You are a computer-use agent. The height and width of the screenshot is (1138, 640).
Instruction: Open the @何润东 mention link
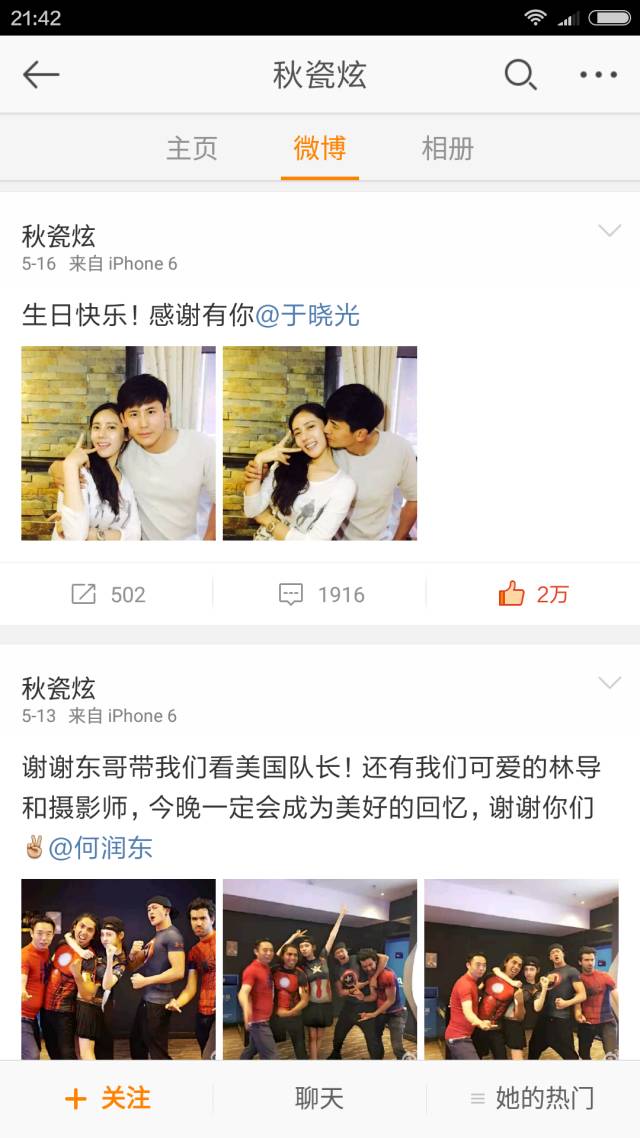100,848
